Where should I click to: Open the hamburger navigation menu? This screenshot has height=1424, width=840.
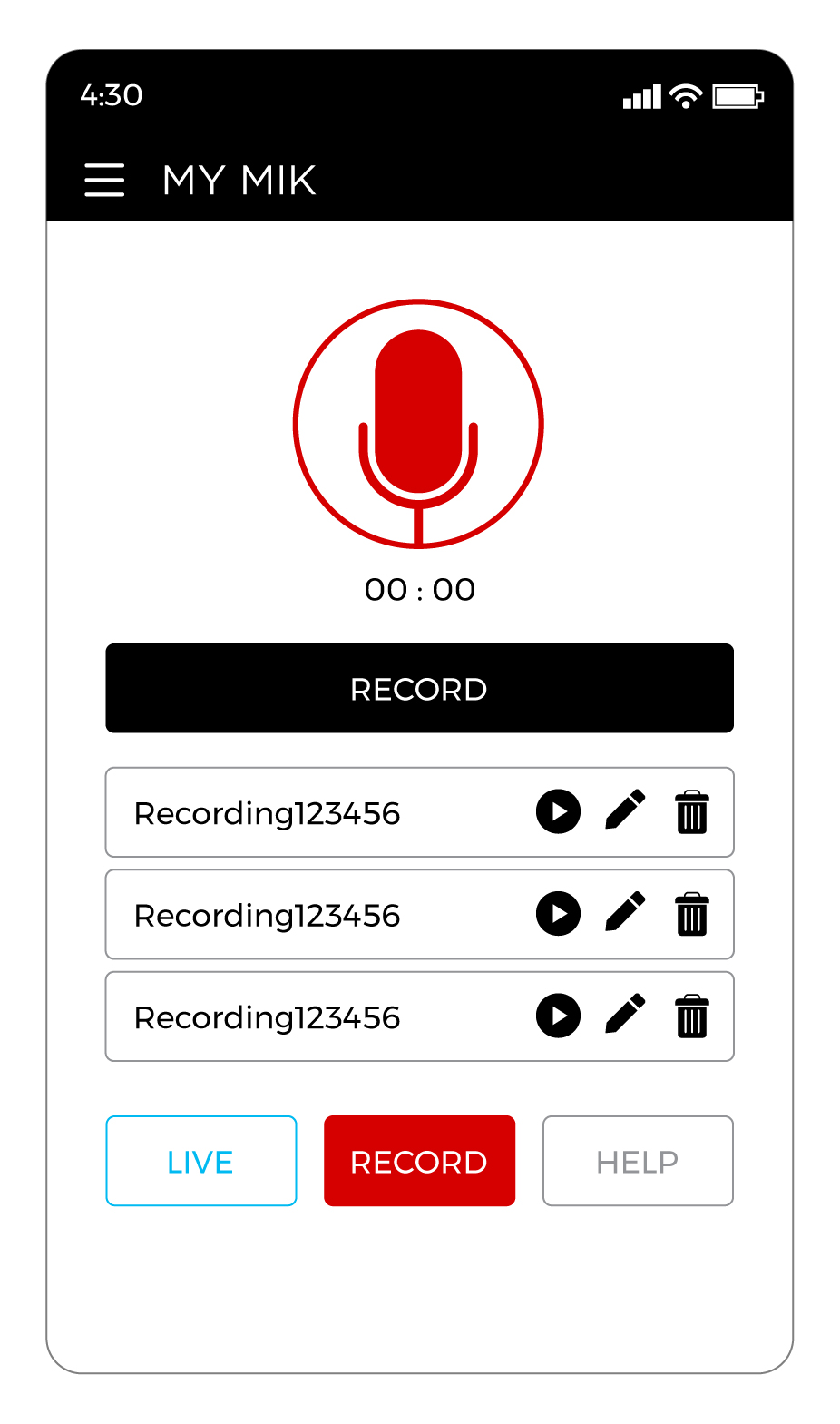pos(103,180)
